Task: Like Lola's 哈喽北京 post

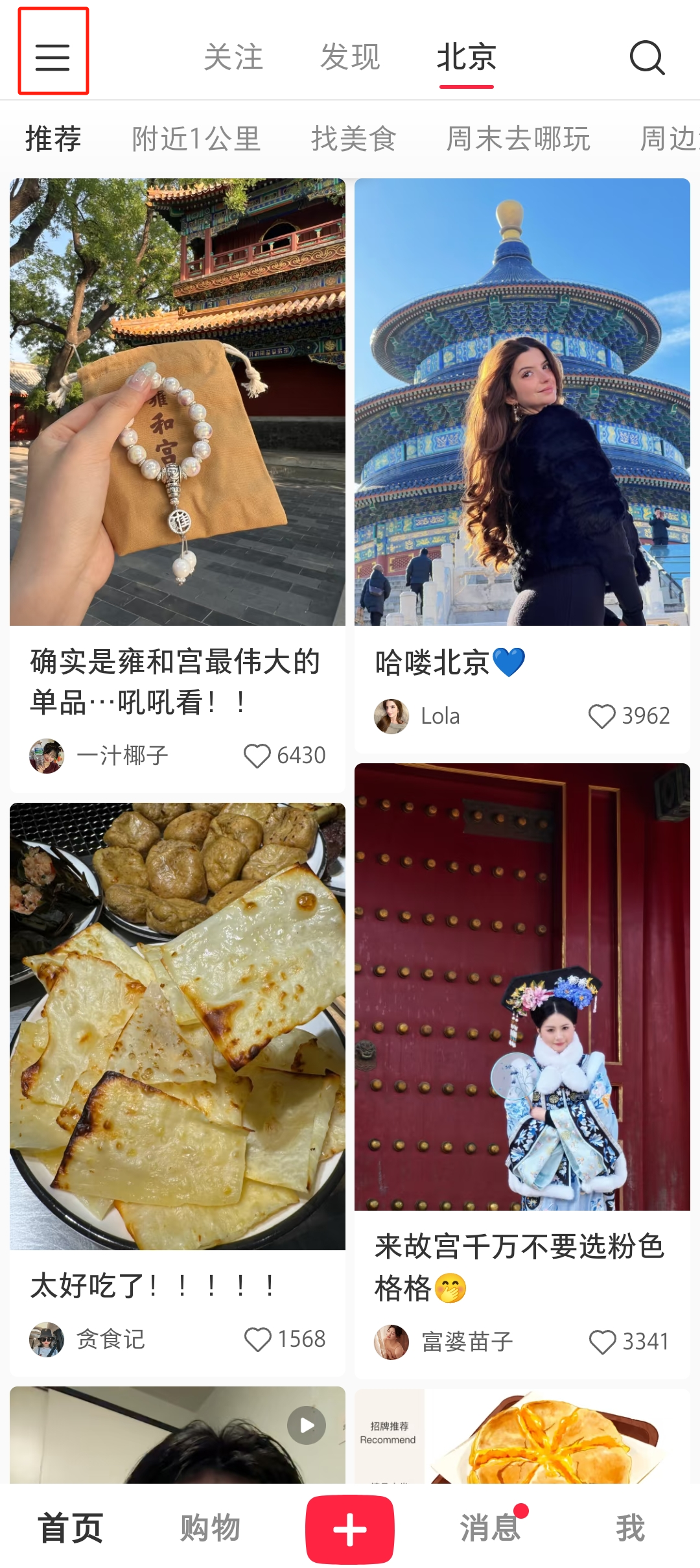Action: [x=601, y=716]
